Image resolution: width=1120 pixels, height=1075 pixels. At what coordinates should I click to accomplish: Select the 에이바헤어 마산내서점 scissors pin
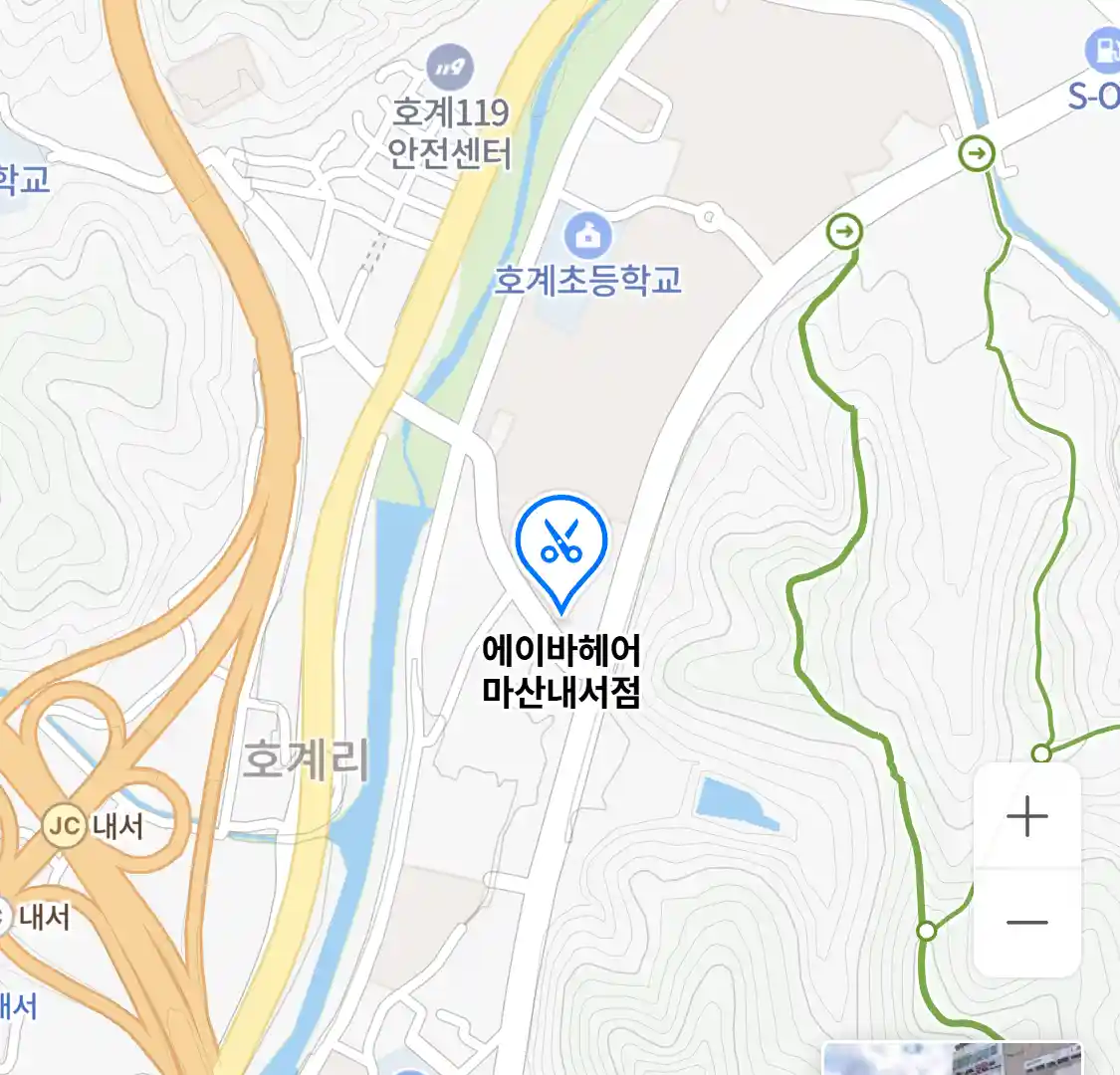[x=561, y=544]
